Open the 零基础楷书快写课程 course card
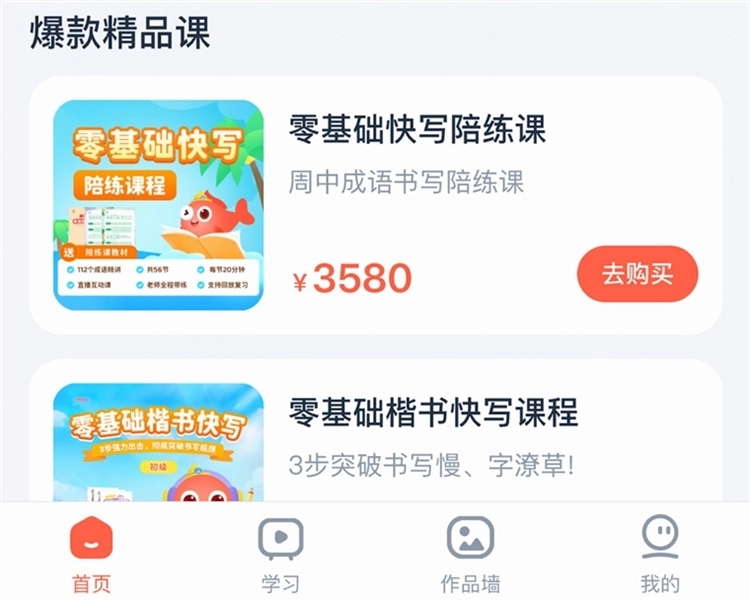Viewport: 750px width, 602px height. pyautogui.click(x=433, y=412)
